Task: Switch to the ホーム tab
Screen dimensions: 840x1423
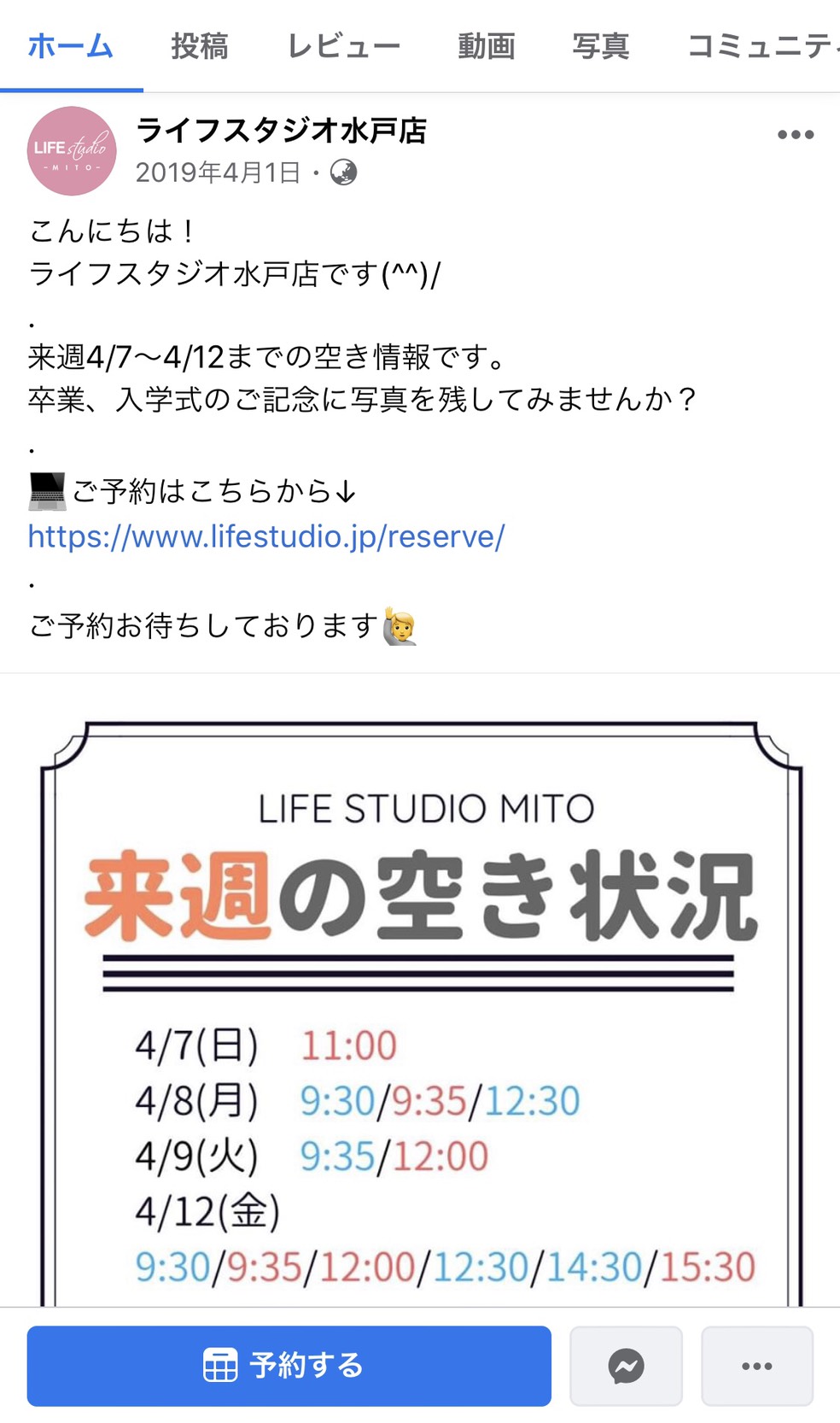Action: point(70,46)
